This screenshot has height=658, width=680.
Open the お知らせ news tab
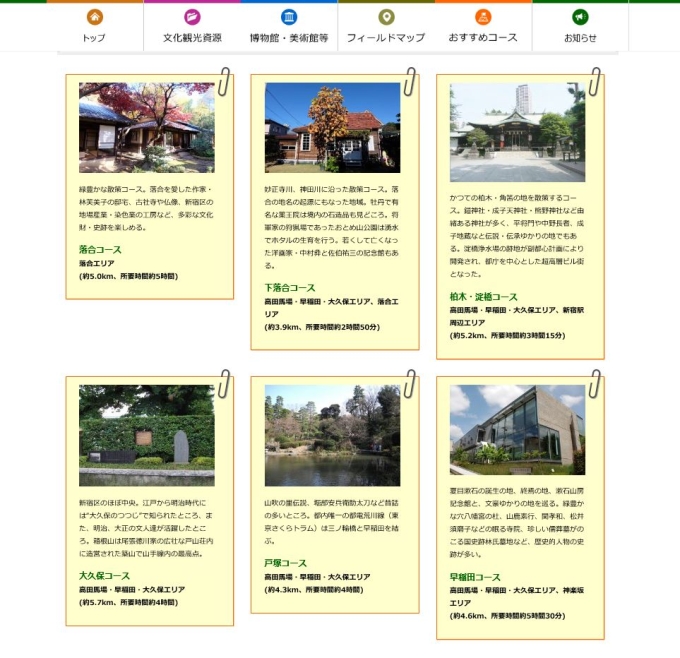580,26
